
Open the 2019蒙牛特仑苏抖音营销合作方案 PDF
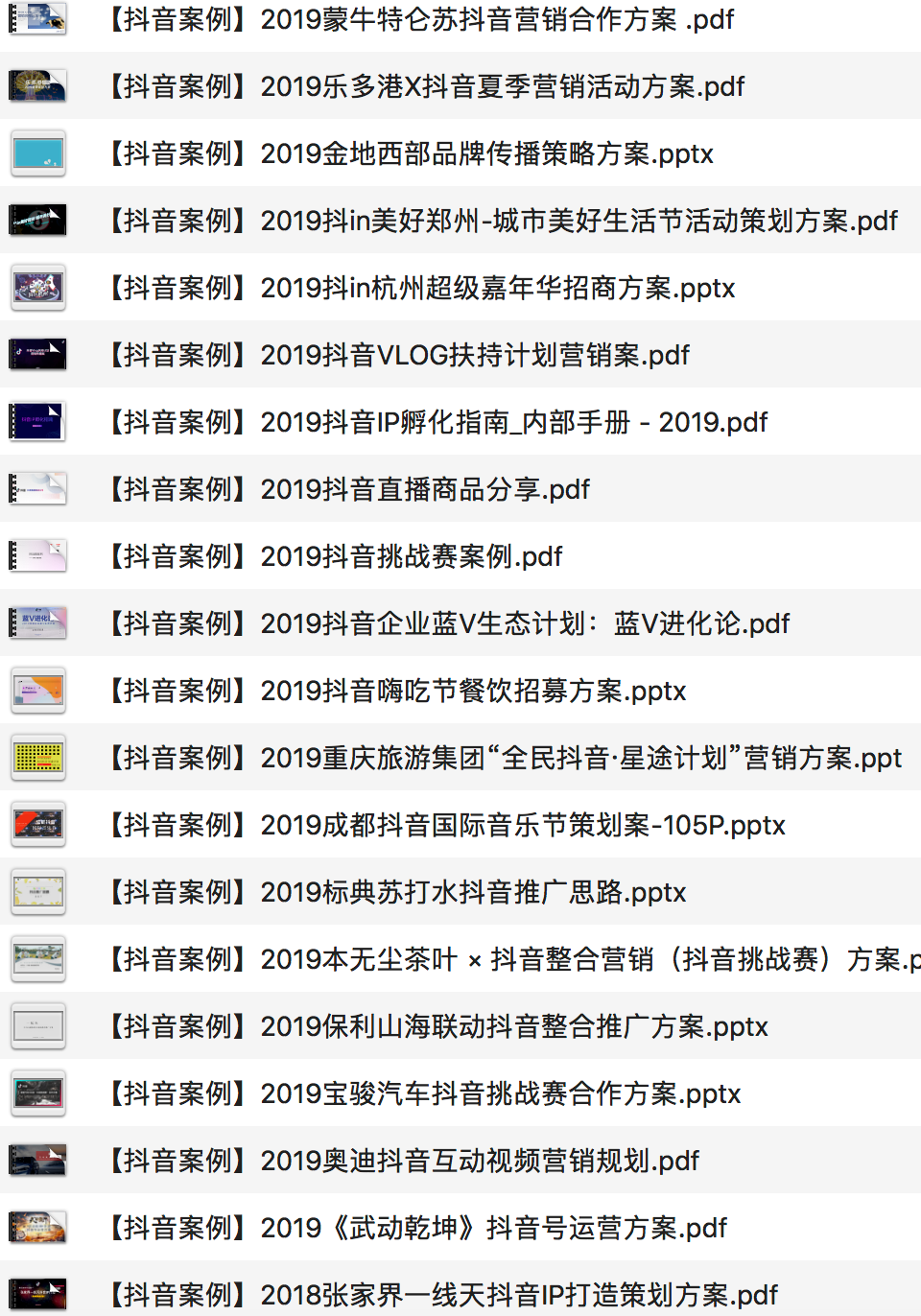click(x=418, y=19)
